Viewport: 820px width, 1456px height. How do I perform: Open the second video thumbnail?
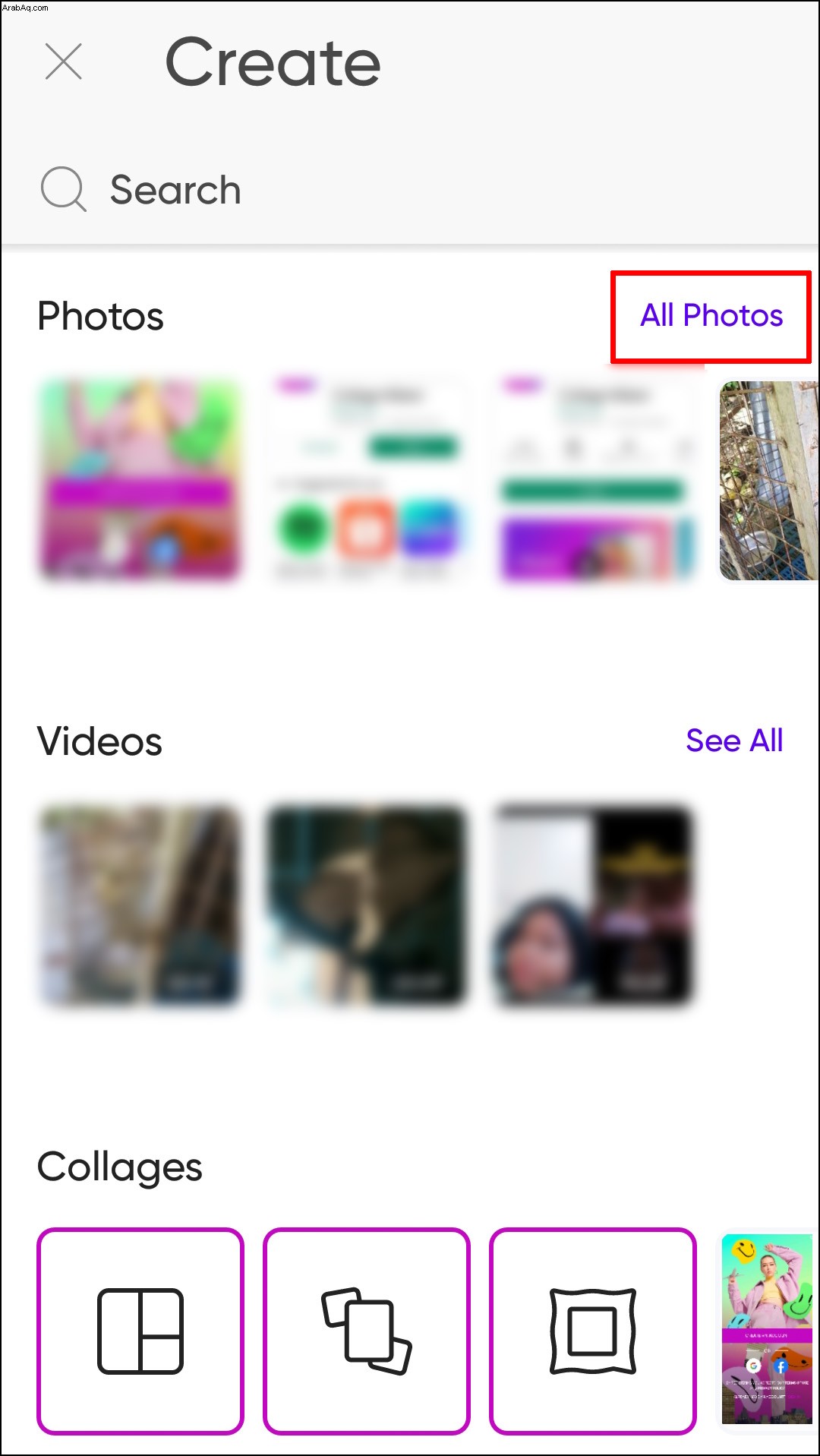click(x=367, y=905)
